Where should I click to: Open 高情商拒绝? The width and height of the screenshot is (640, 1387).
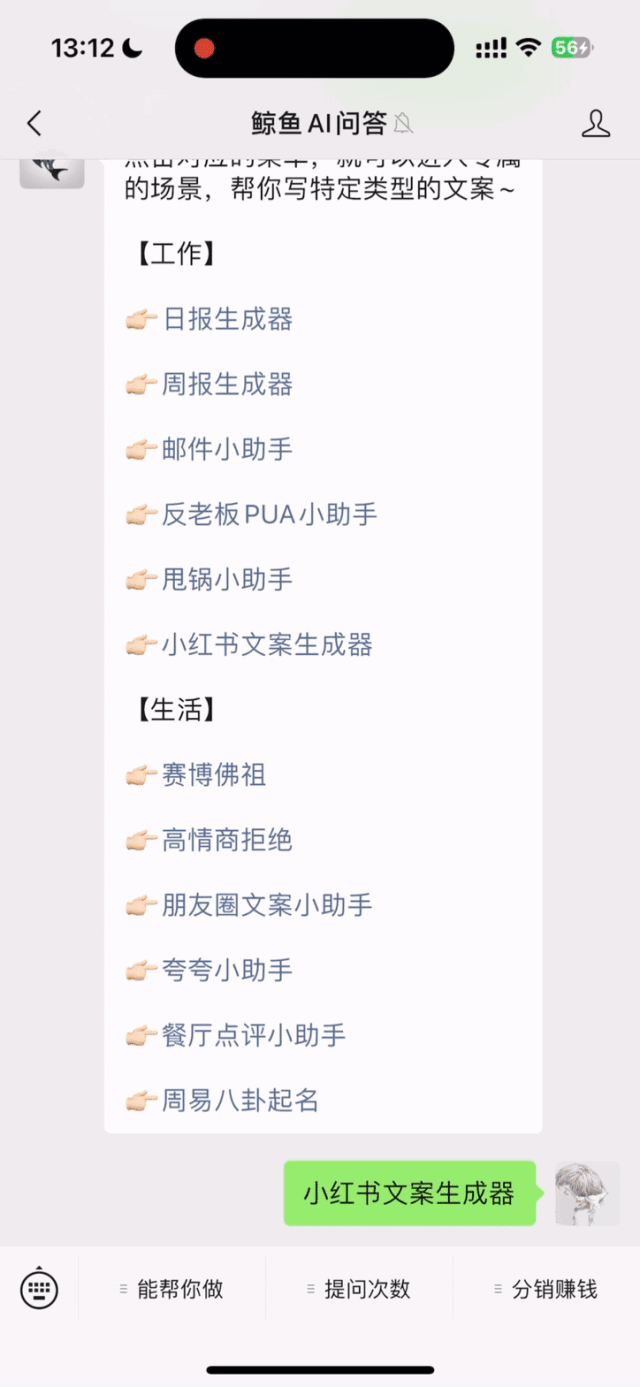point(227,840)
